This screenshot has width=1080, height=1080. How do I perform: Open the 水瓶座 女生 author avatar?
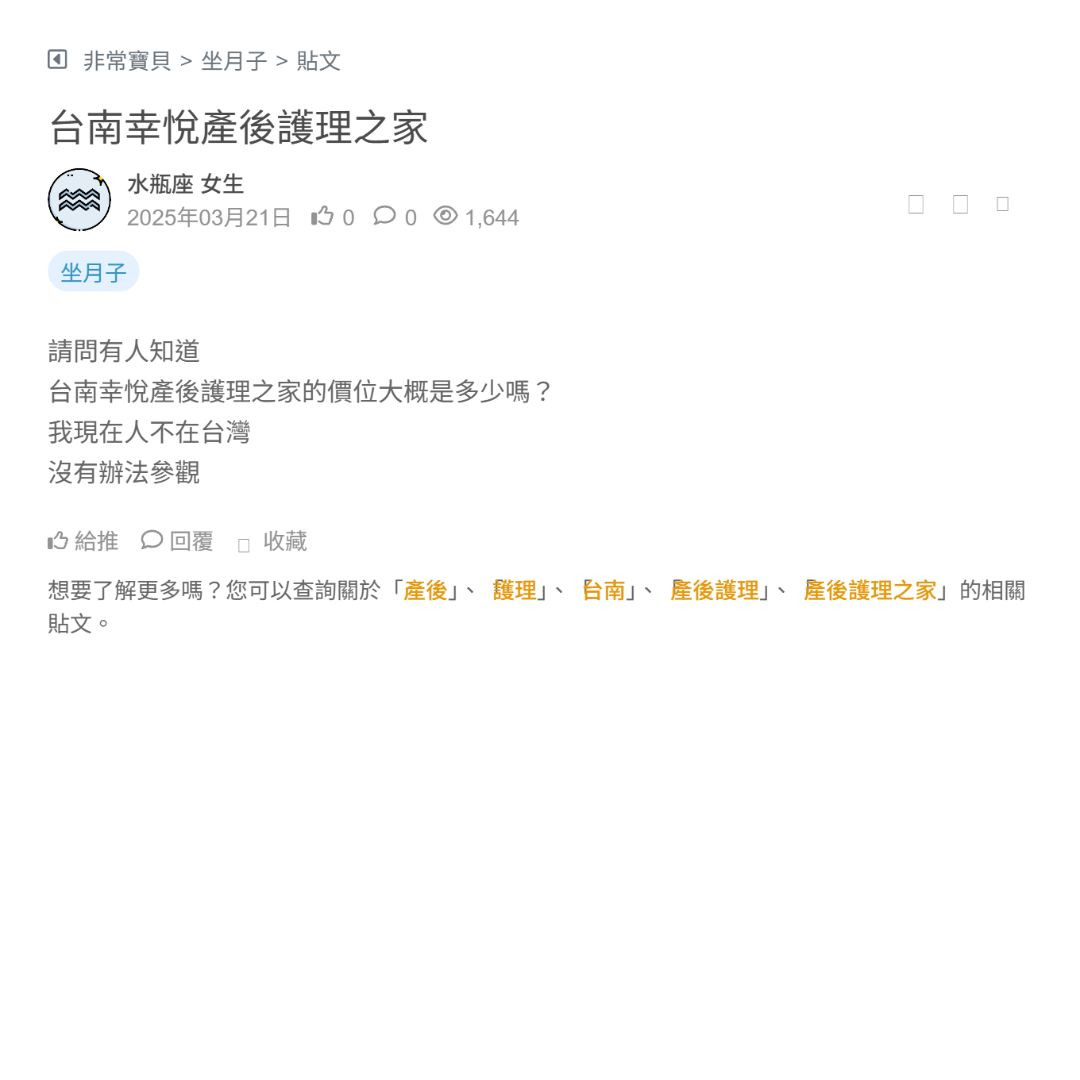pos(79,200)
